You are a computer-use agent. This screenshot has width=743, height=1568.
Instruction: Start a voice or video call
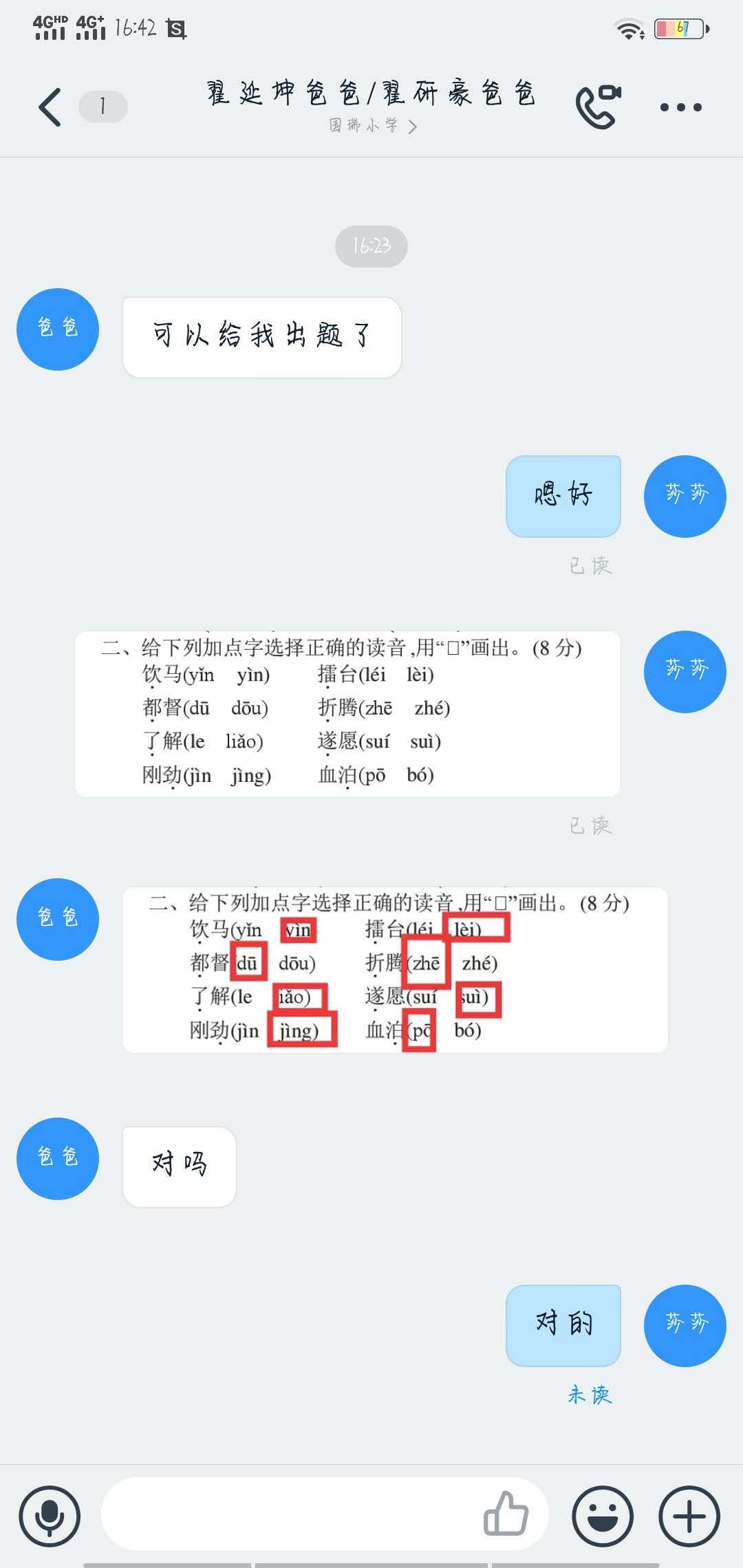click(598, 107)
